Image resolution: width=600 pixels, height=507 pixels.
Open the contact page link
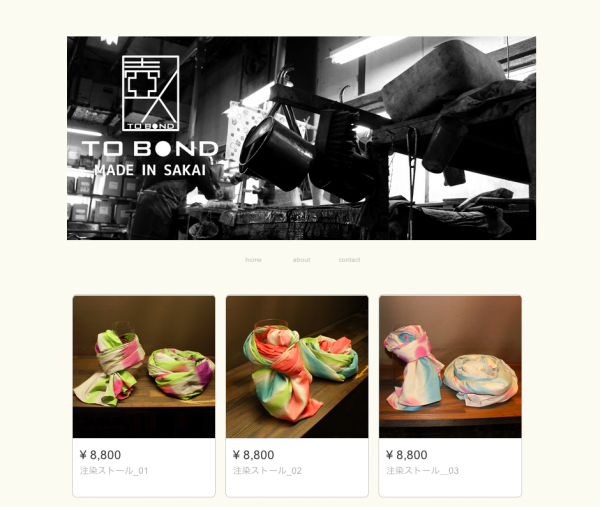click(x=349, y=260)
